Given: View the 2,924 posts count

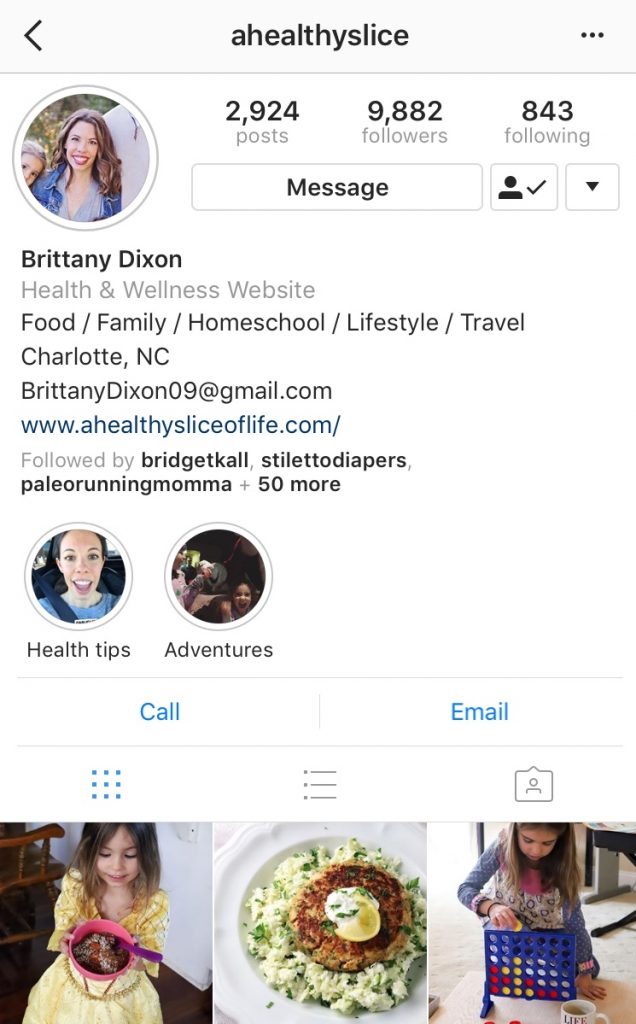Looking at the screenshot, I should tap(262, 121).
